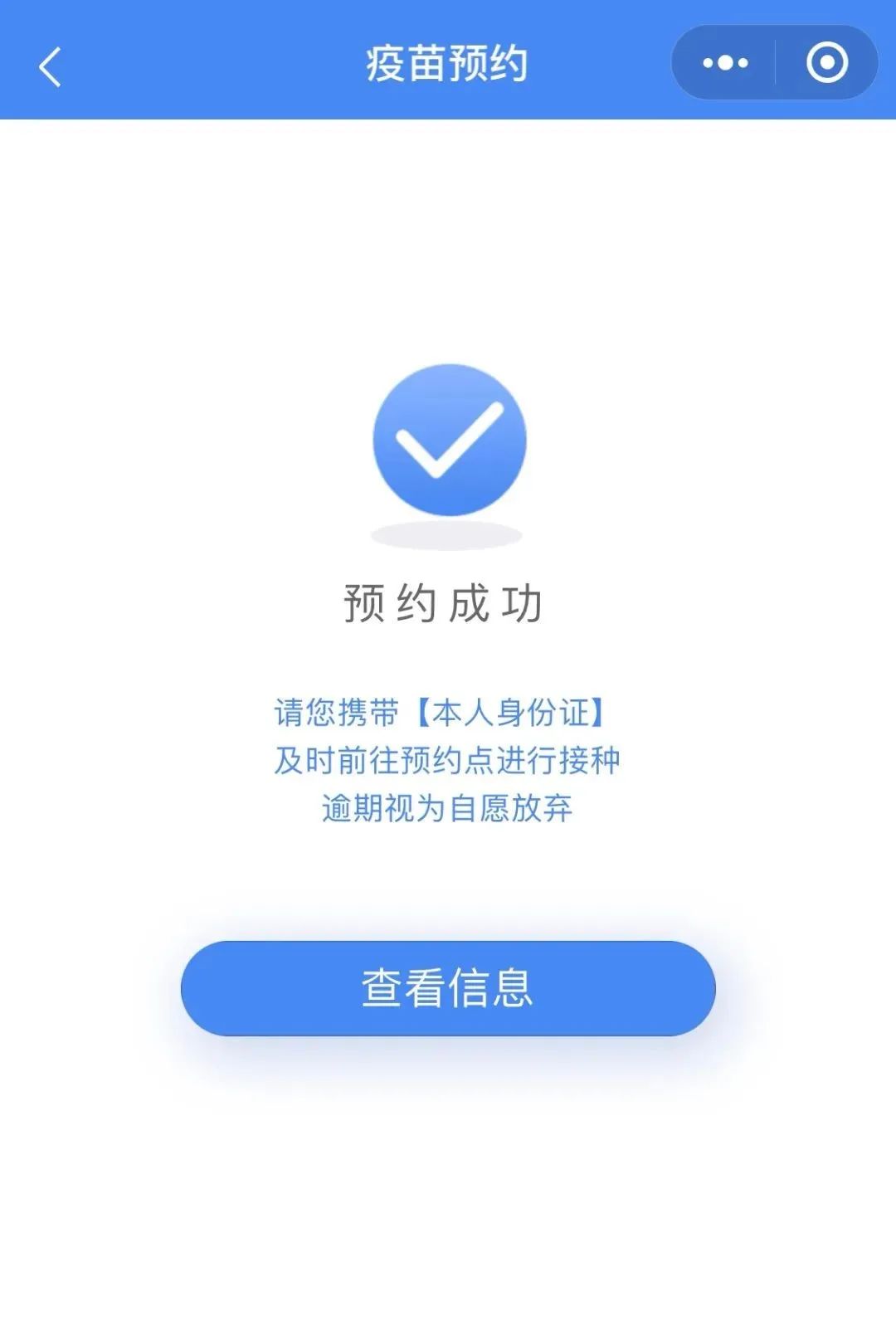Click the blue rounded action button

tap(448, 986)
